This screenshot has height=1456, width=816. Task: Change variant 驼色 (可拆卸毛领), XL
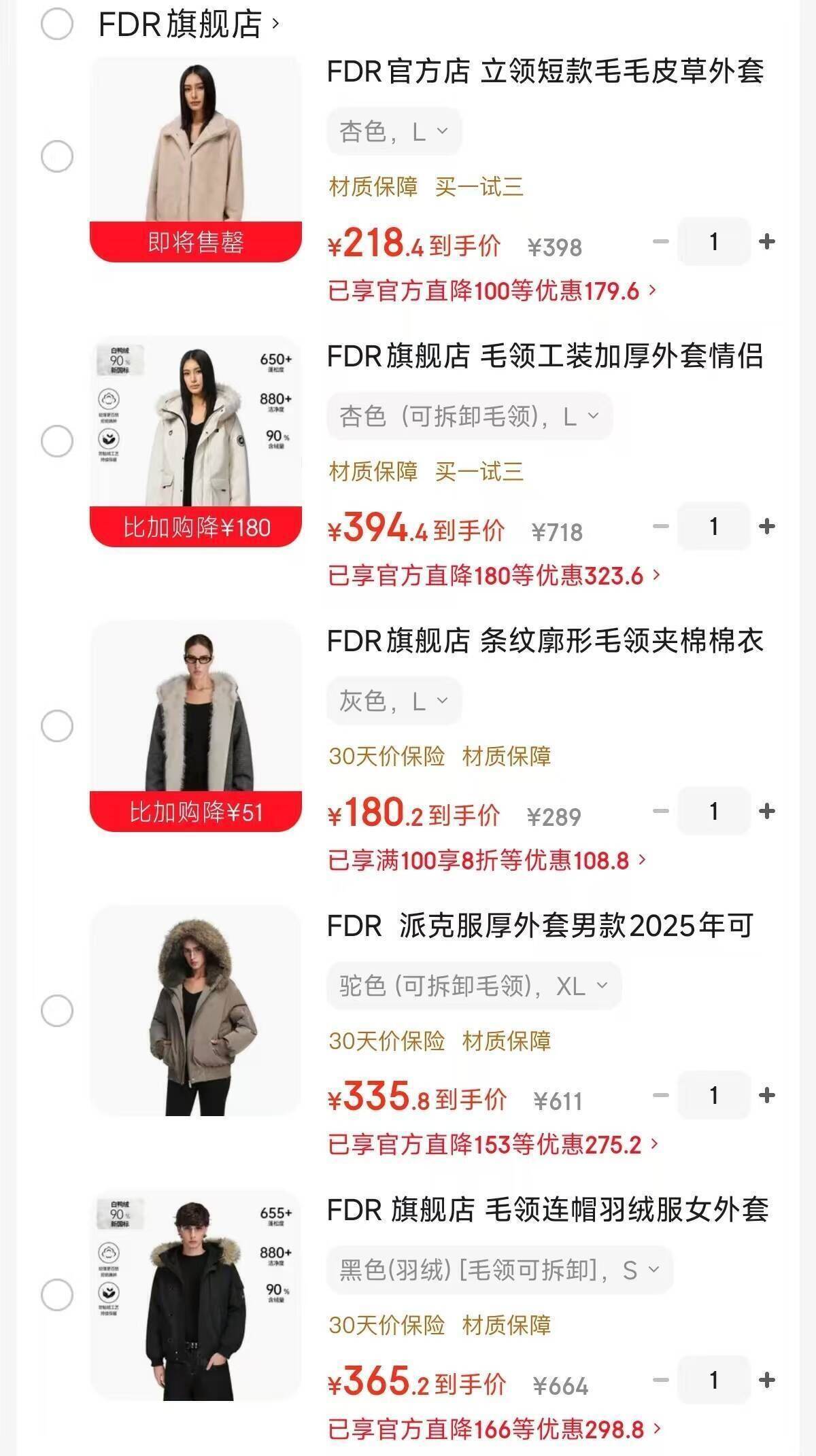pos(473,986)
